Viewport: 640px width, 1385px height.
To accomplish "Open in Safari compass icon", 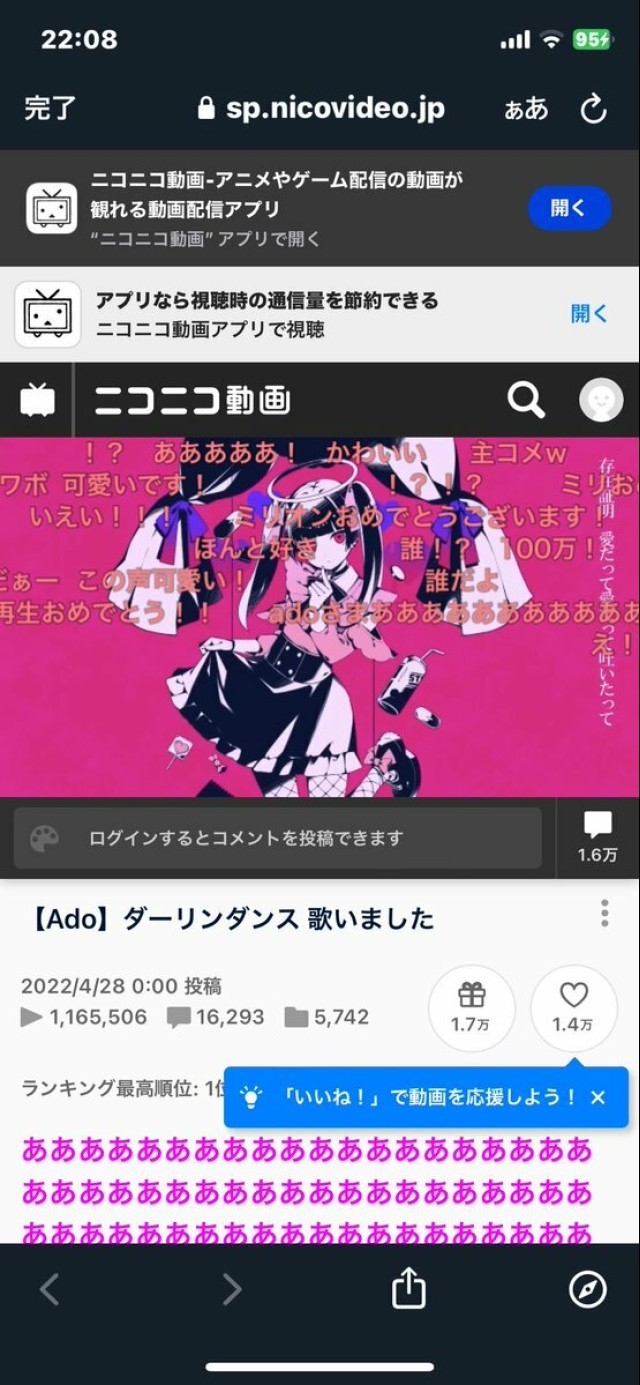I will (x=588, y=1289).
